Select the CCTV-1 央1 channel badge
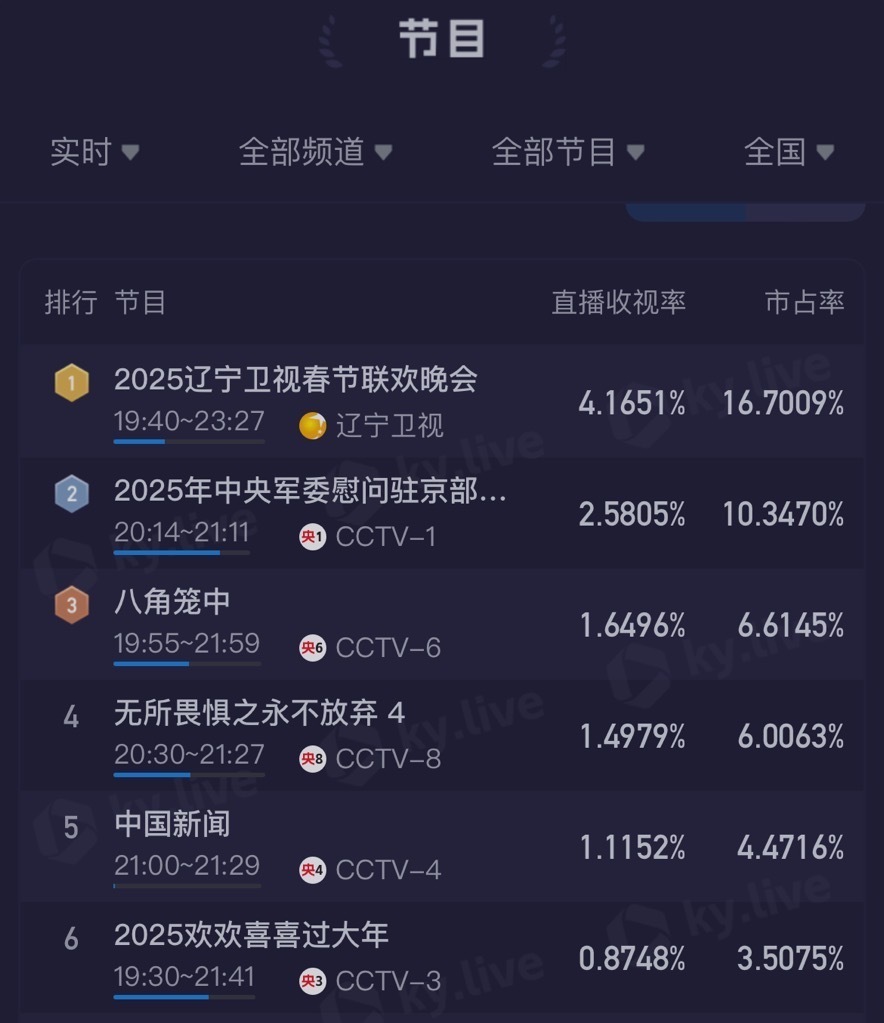 [313, 536]
